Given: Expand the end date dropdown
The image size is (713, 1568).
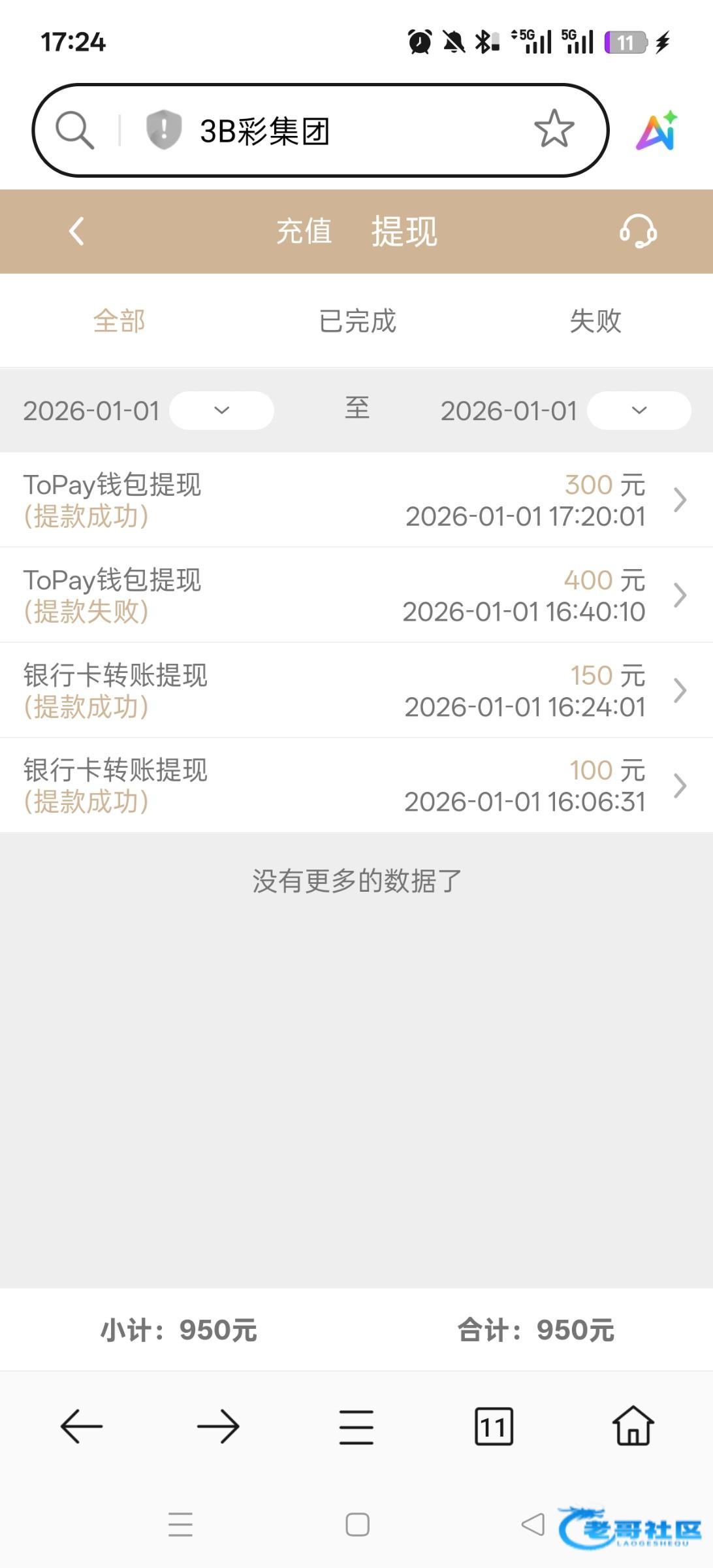Looking at the screenshot, I should (x=639, y=410).
